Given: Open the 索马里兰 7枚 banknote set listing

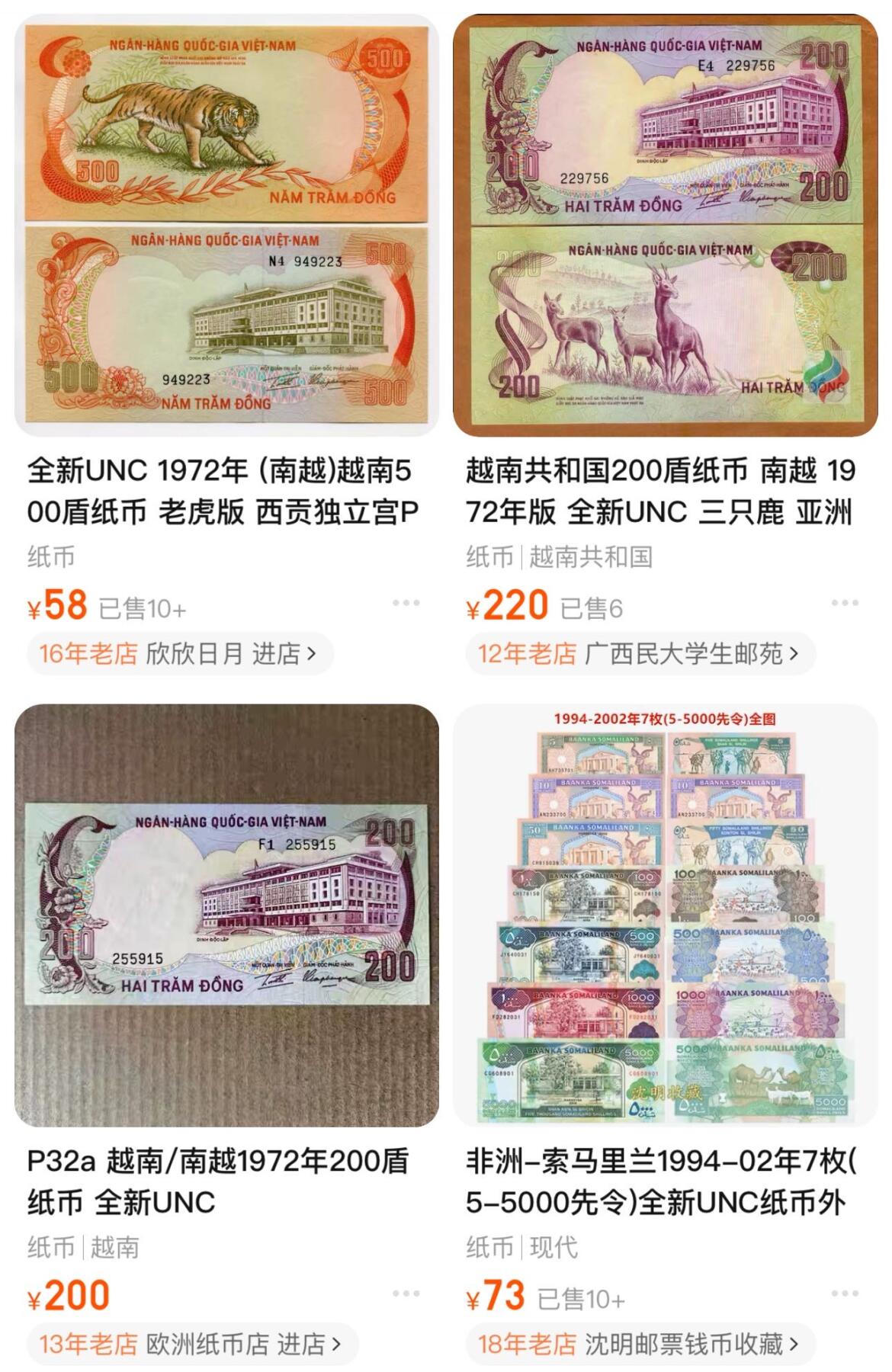Looking at the screenshot, I should coord(666,915).
